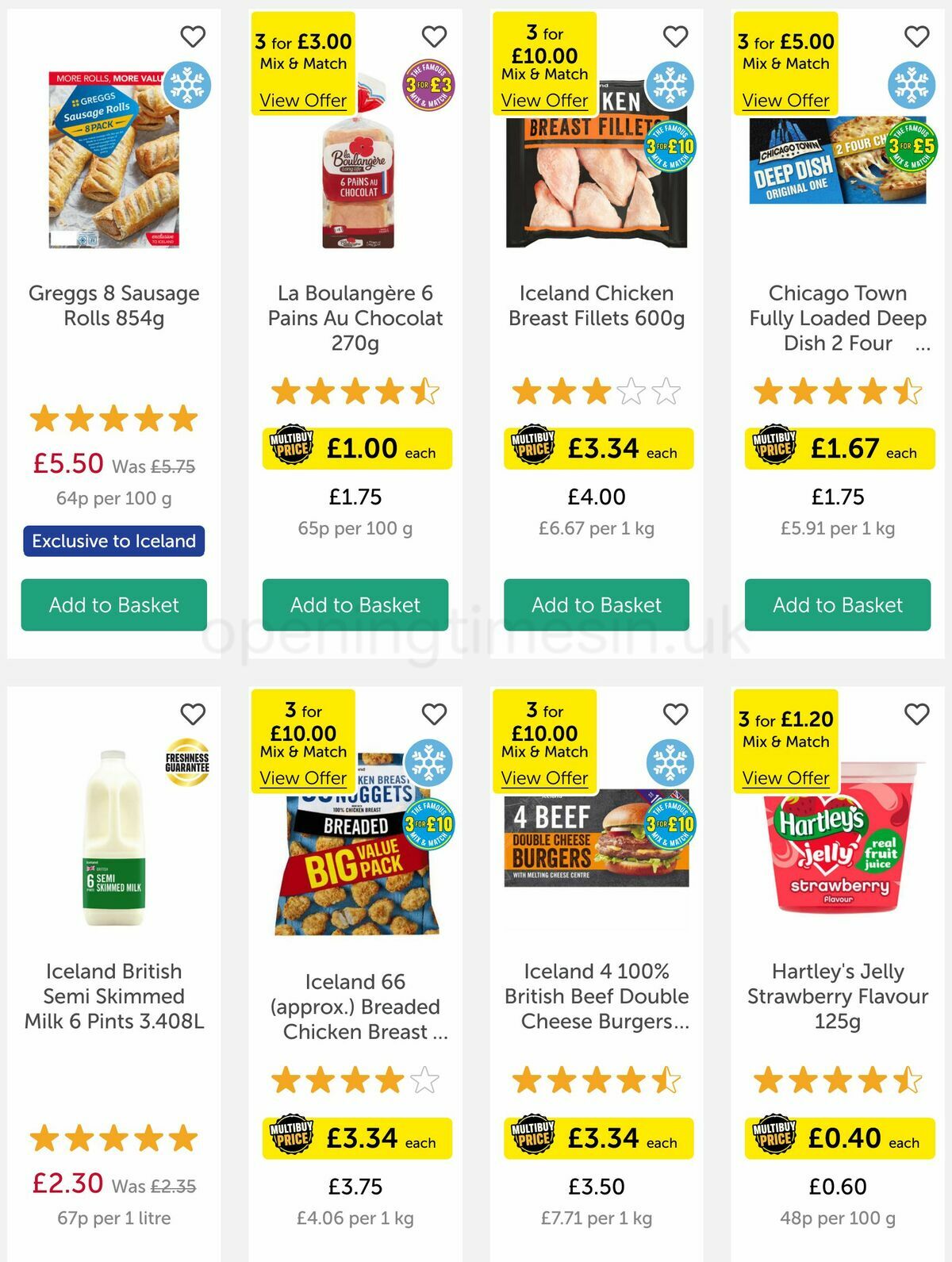Heart the Breaded Chicken Breast Nuggets

pos(434,714)
